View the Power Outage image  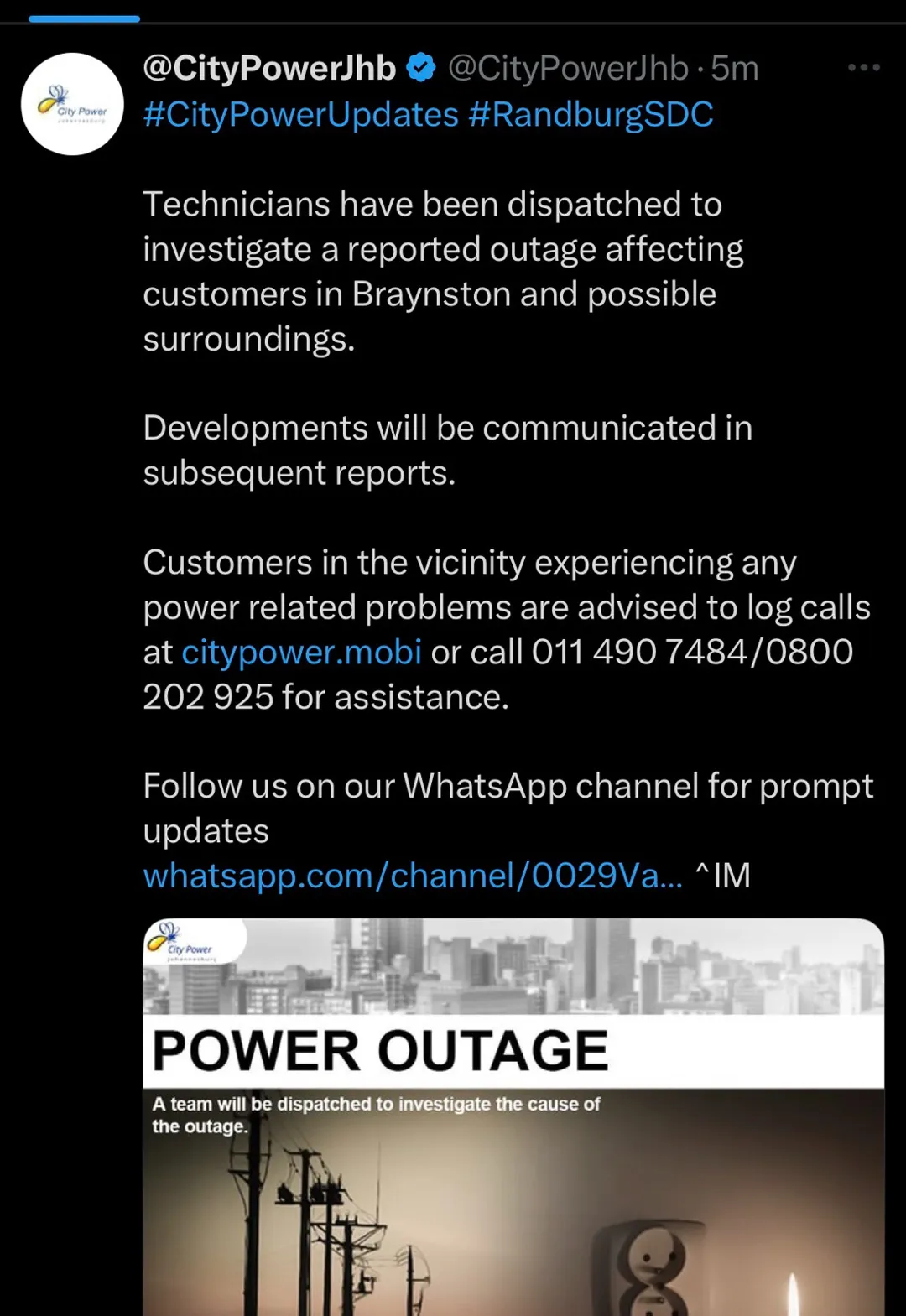[513, 1116]
